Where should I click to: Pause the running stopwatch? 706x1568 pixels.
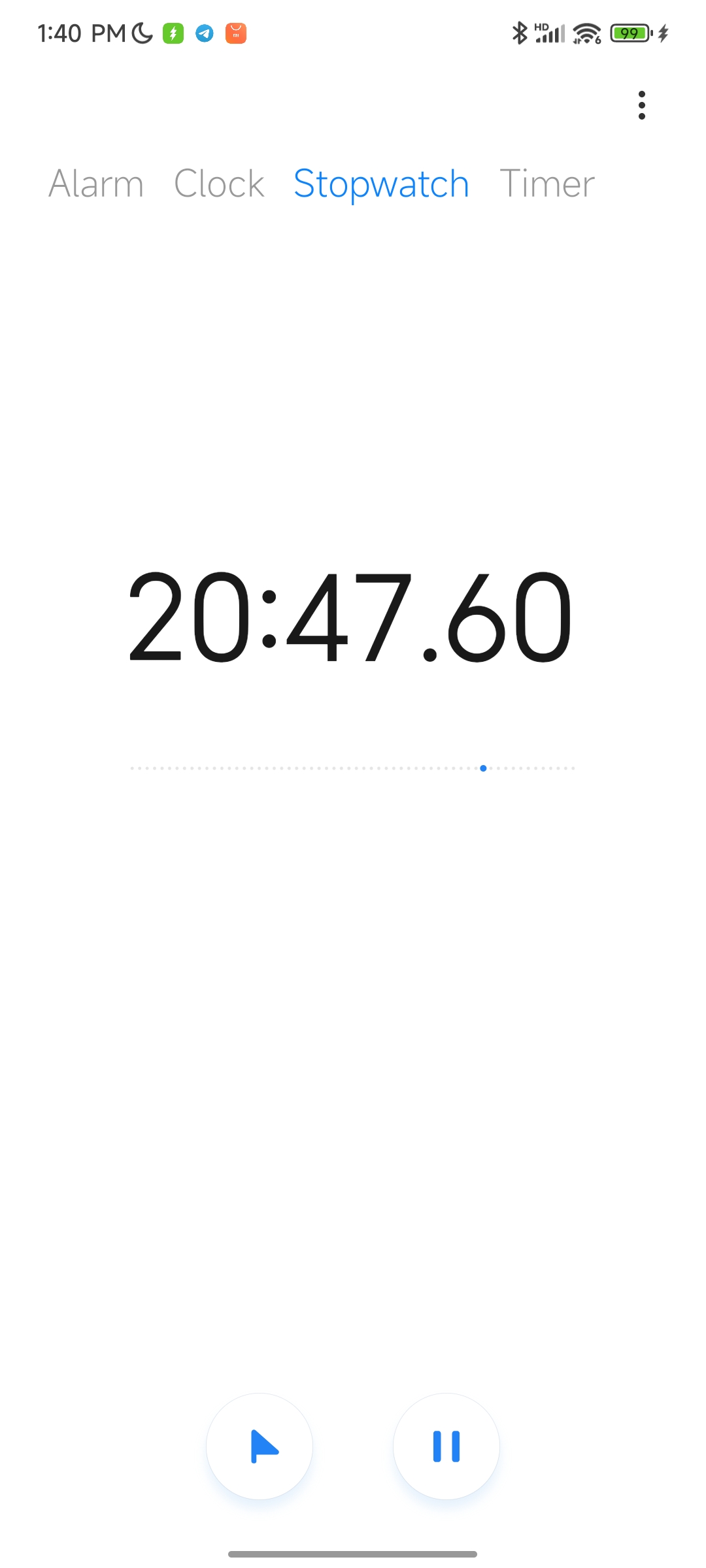[x=446, y=1446]
